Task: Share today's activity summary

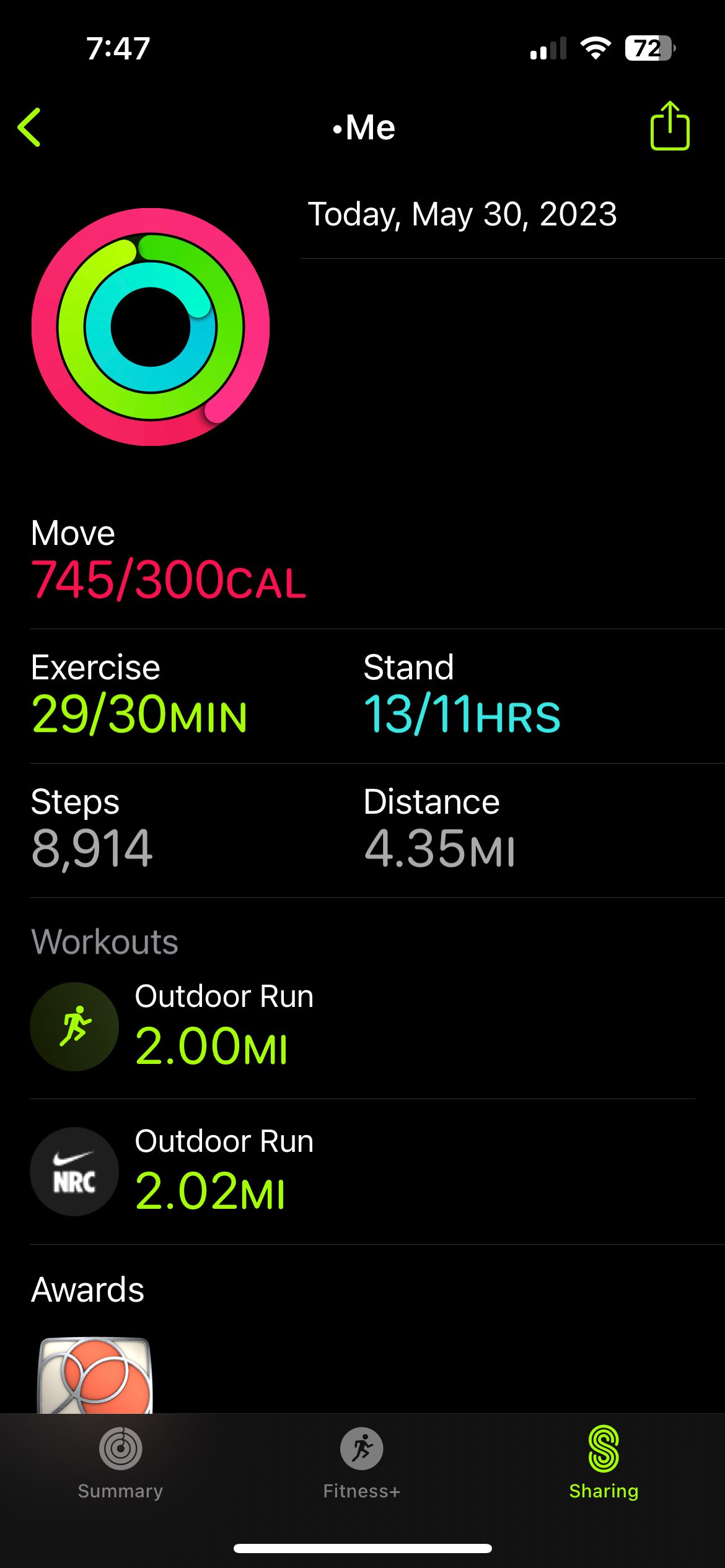Action: [x=670, y=126]
